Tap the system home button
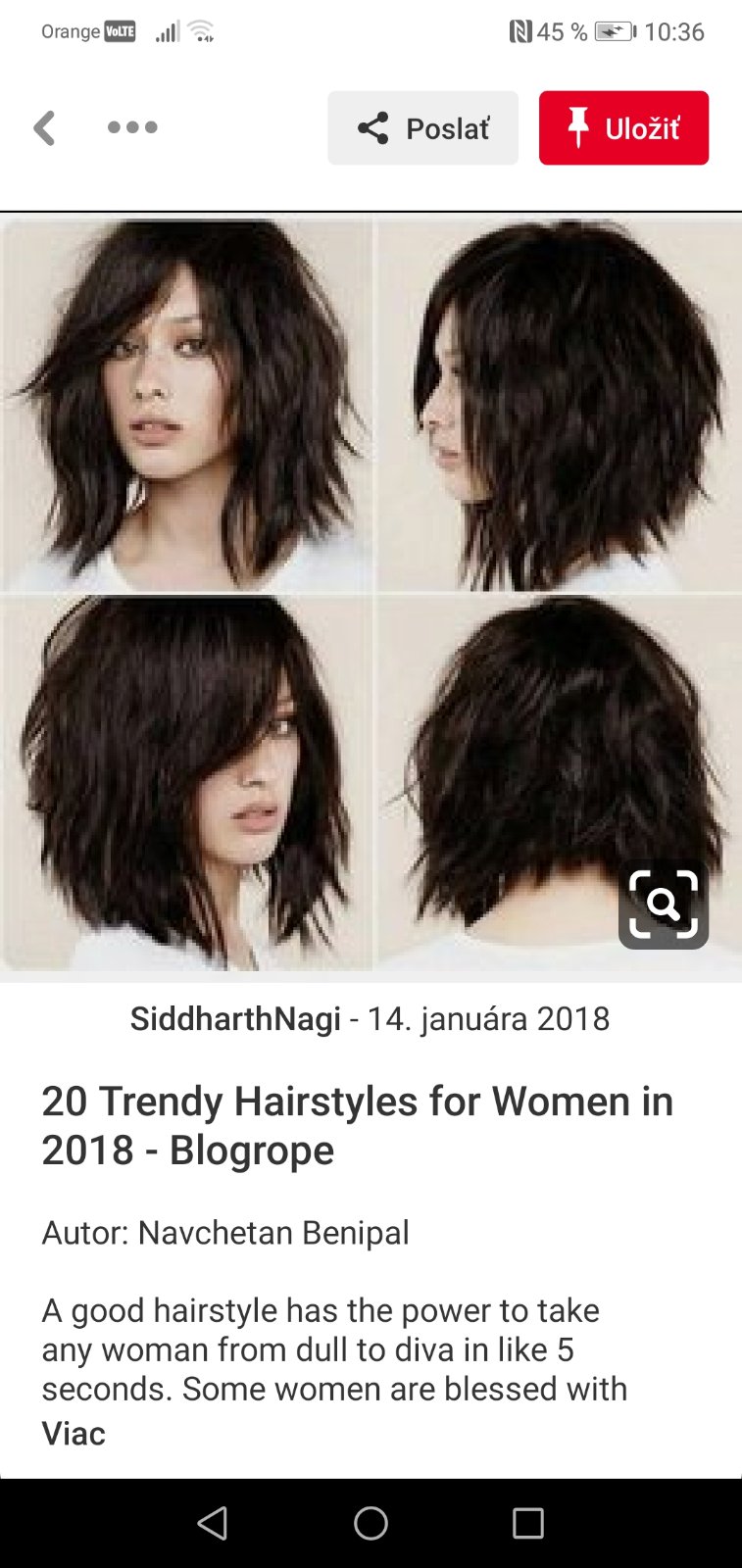 click(x=371, y=1523)
